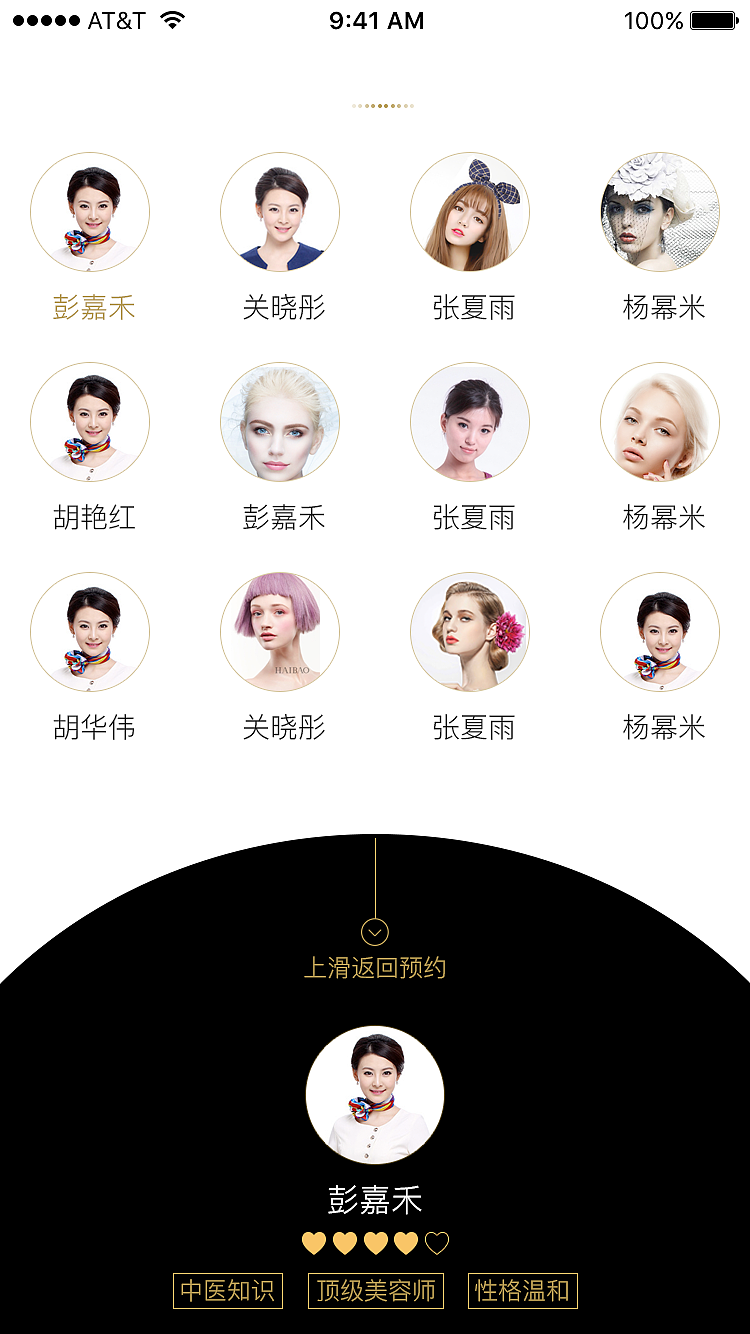
Task: Open 杨幂米's avatar with the white headpiece
Action: 660,212
